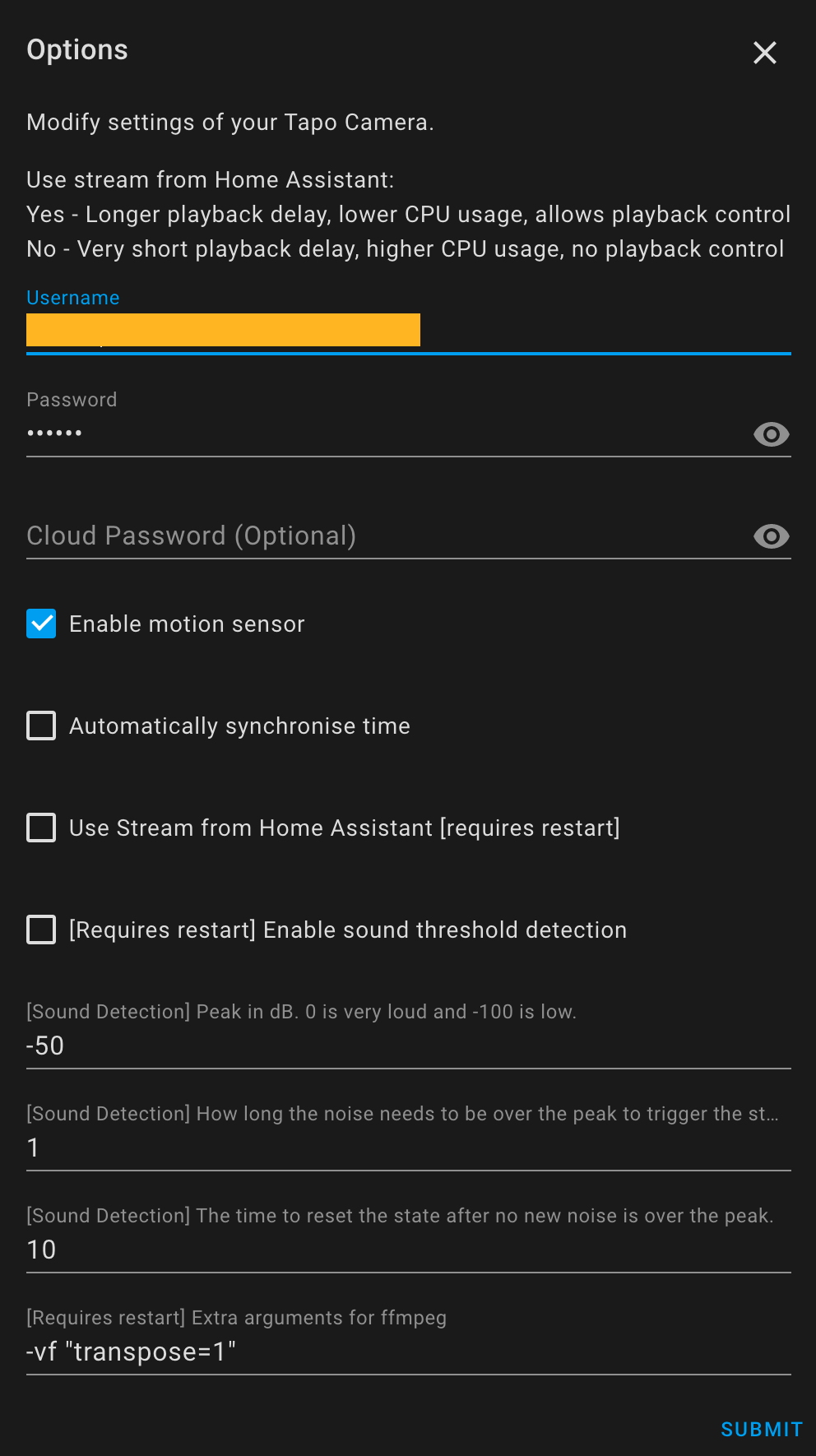Edit the state reset time field showing 10
816x1456 pixels.
click(408, 1237)
